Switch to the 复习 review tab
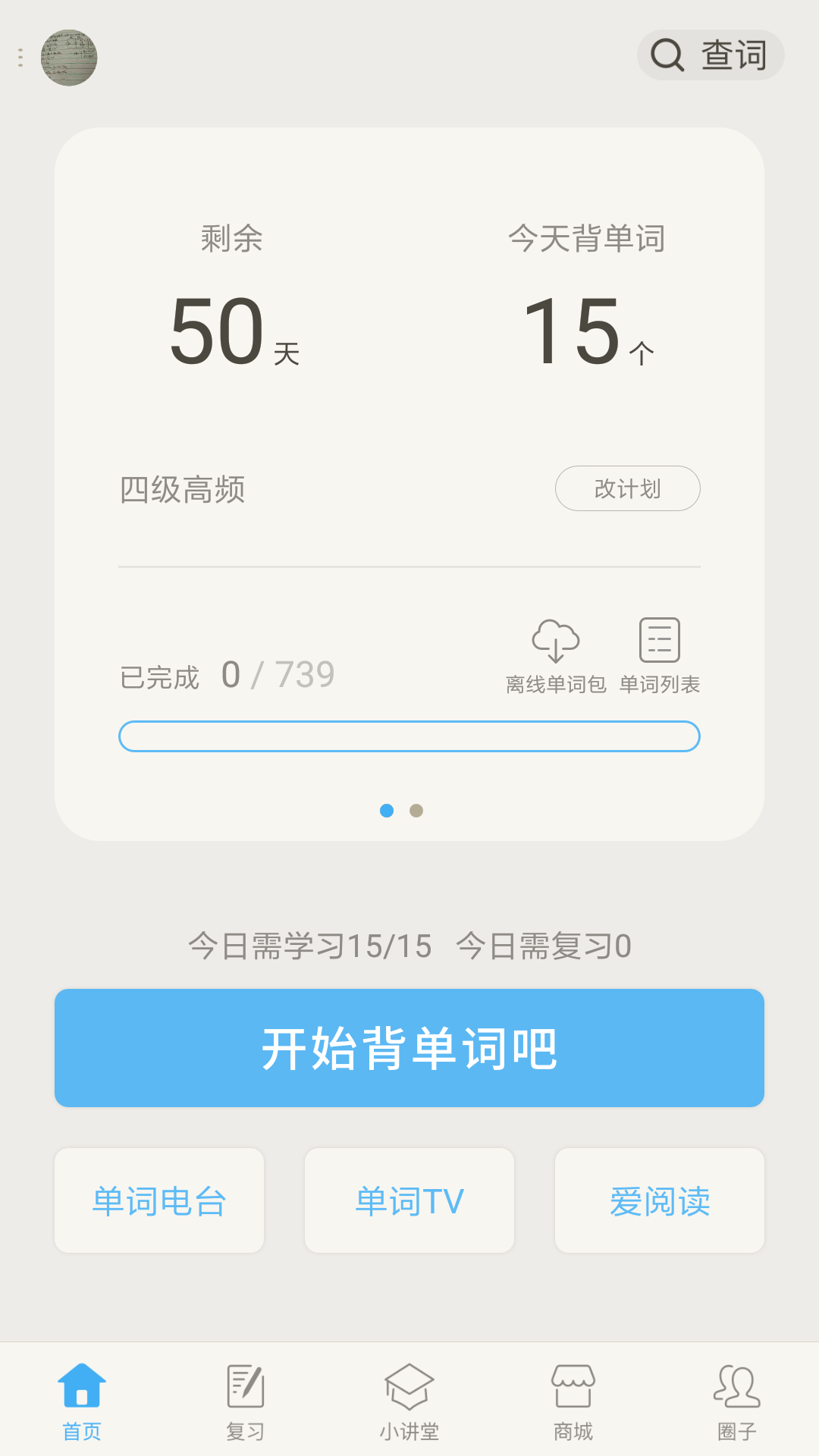819x1456 pixels. 246,1401
